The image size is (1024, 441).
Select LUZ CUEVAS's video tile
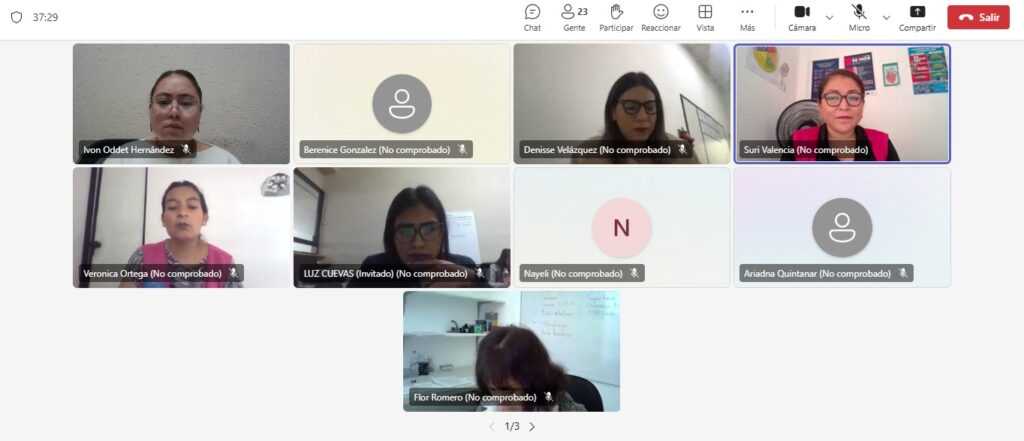(401, 225)
